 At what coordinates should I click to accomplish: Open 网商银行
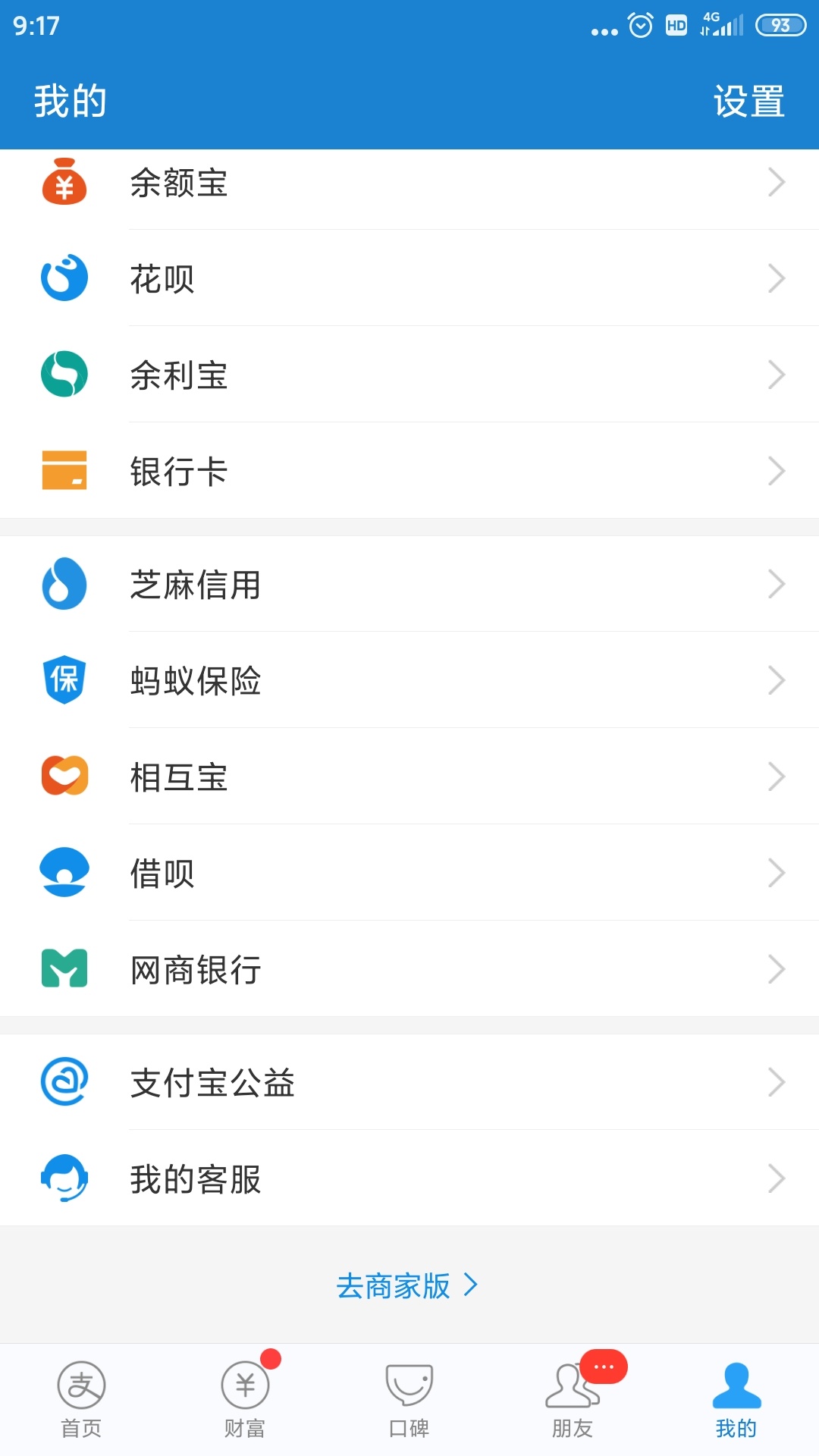click(x=409, y=969)
